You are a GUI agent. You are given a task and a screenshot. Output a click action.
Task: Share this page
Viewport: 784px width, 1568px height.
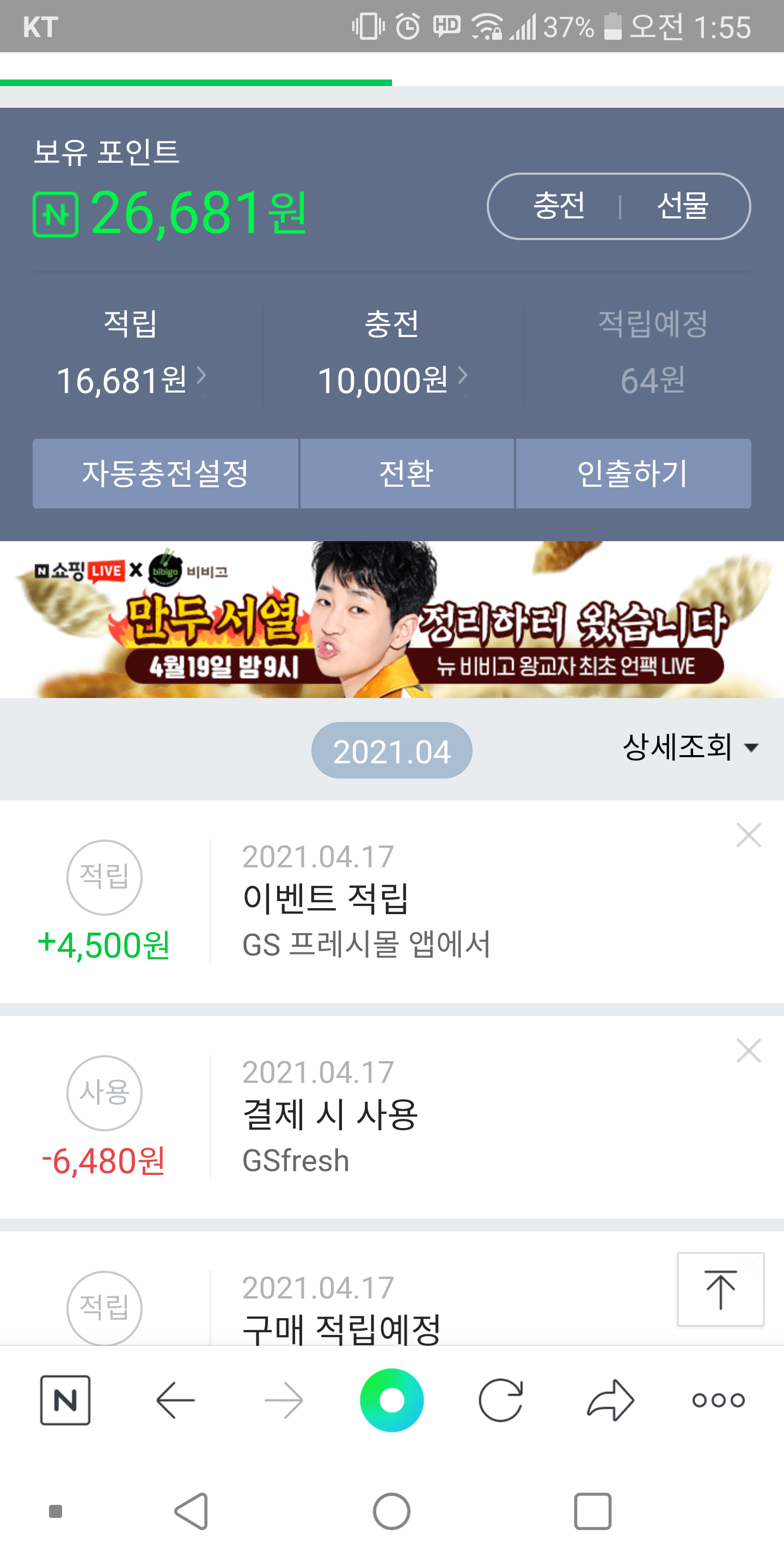(x=610, y=1400)
